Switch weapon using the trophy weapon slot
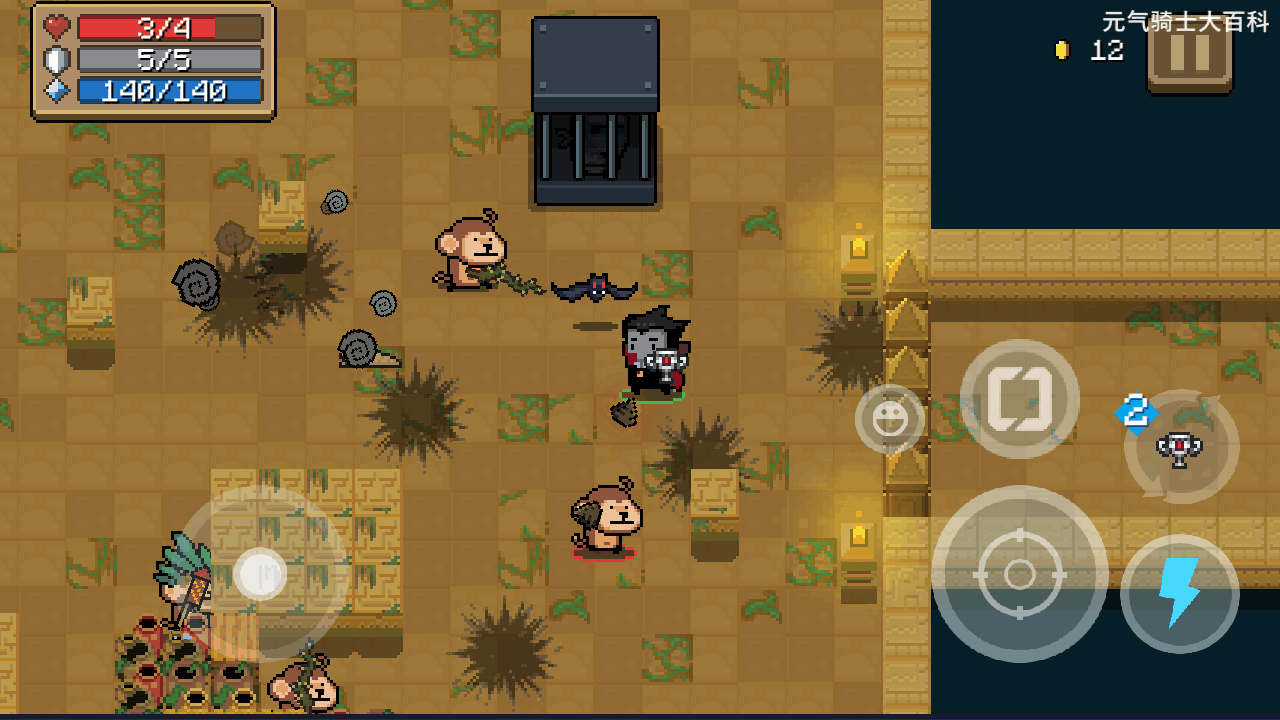This screenshot has width=1280, height=720. [1181, 447]
